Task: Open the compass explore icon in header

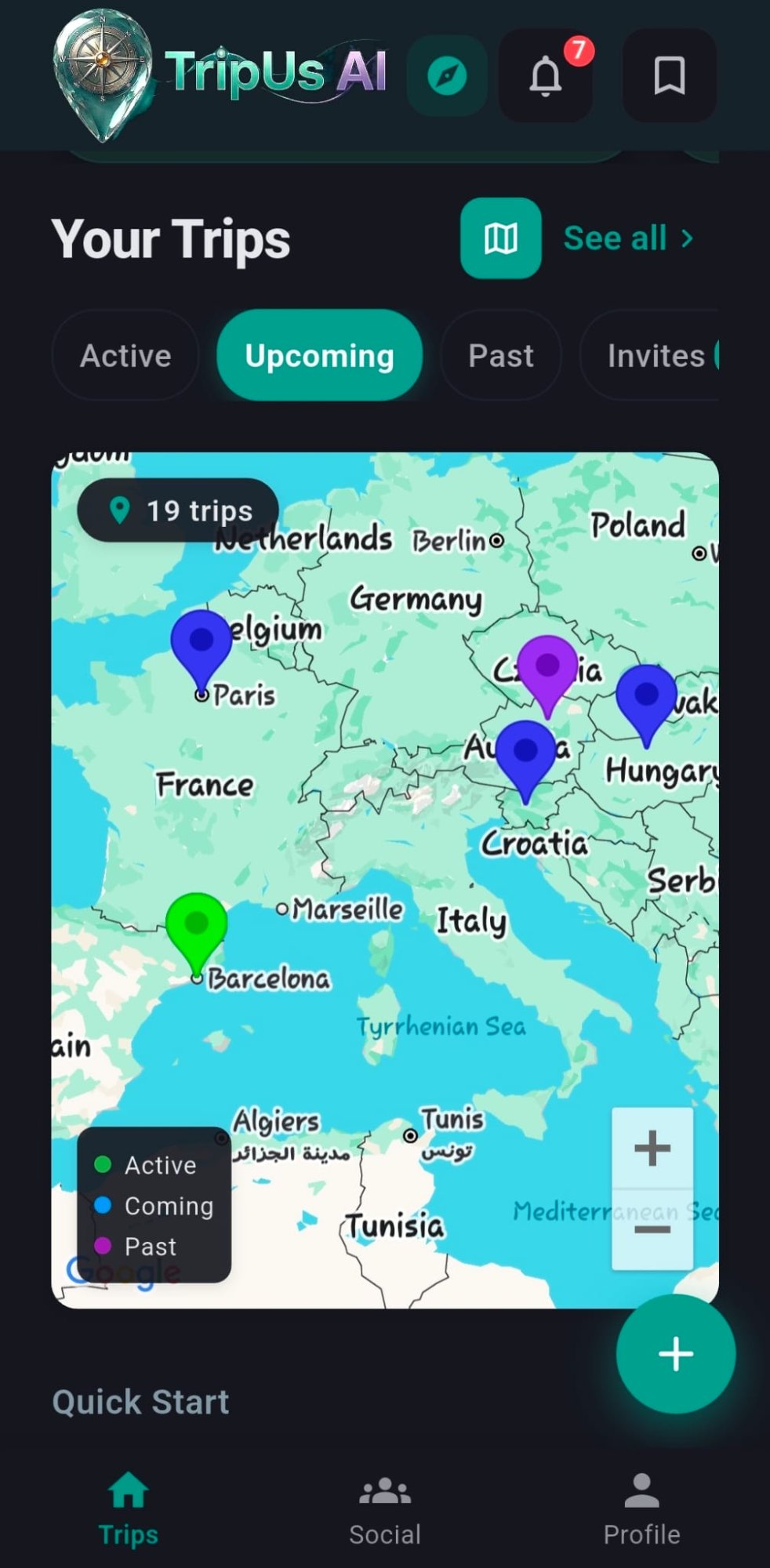Action: (x=446, y=74)
